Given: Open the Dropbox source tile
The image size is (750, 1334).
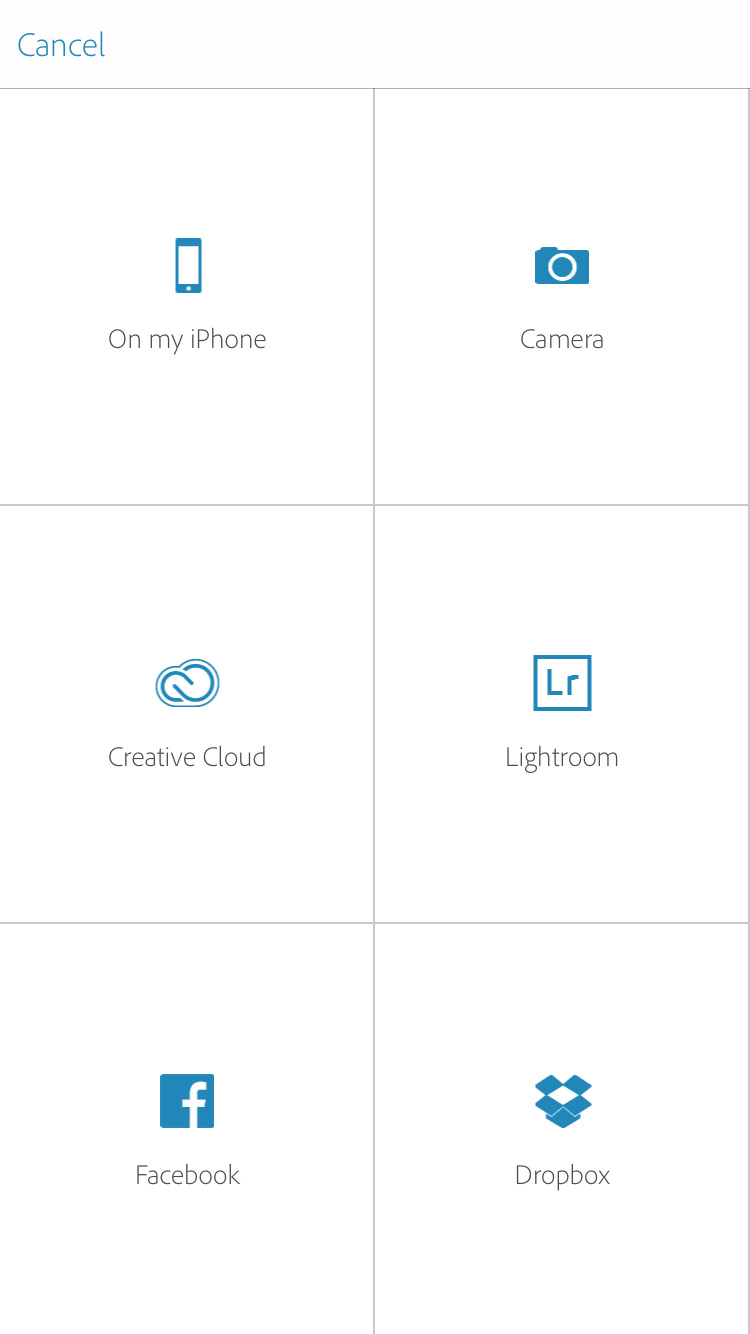Looking at the screenshot, I should pos(562,1129).
